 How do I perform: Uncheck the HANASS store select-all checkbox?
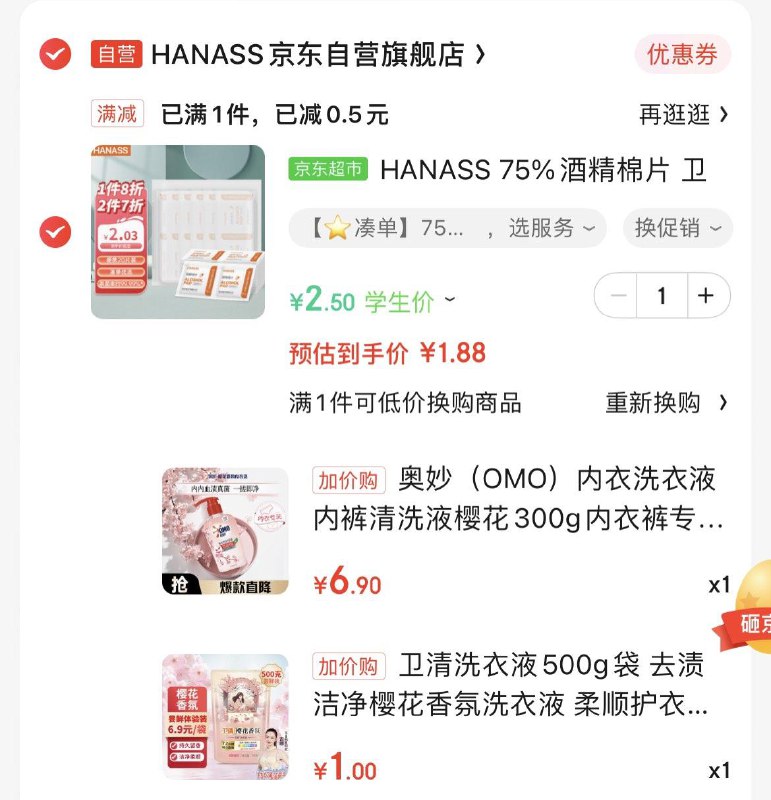click(55, 54)
